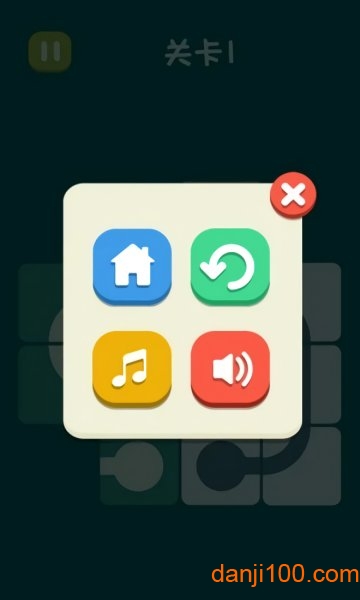Toggle sound effects with the red speaker button
The width and height of the screenshot is (360, 600).
[230, 369]
